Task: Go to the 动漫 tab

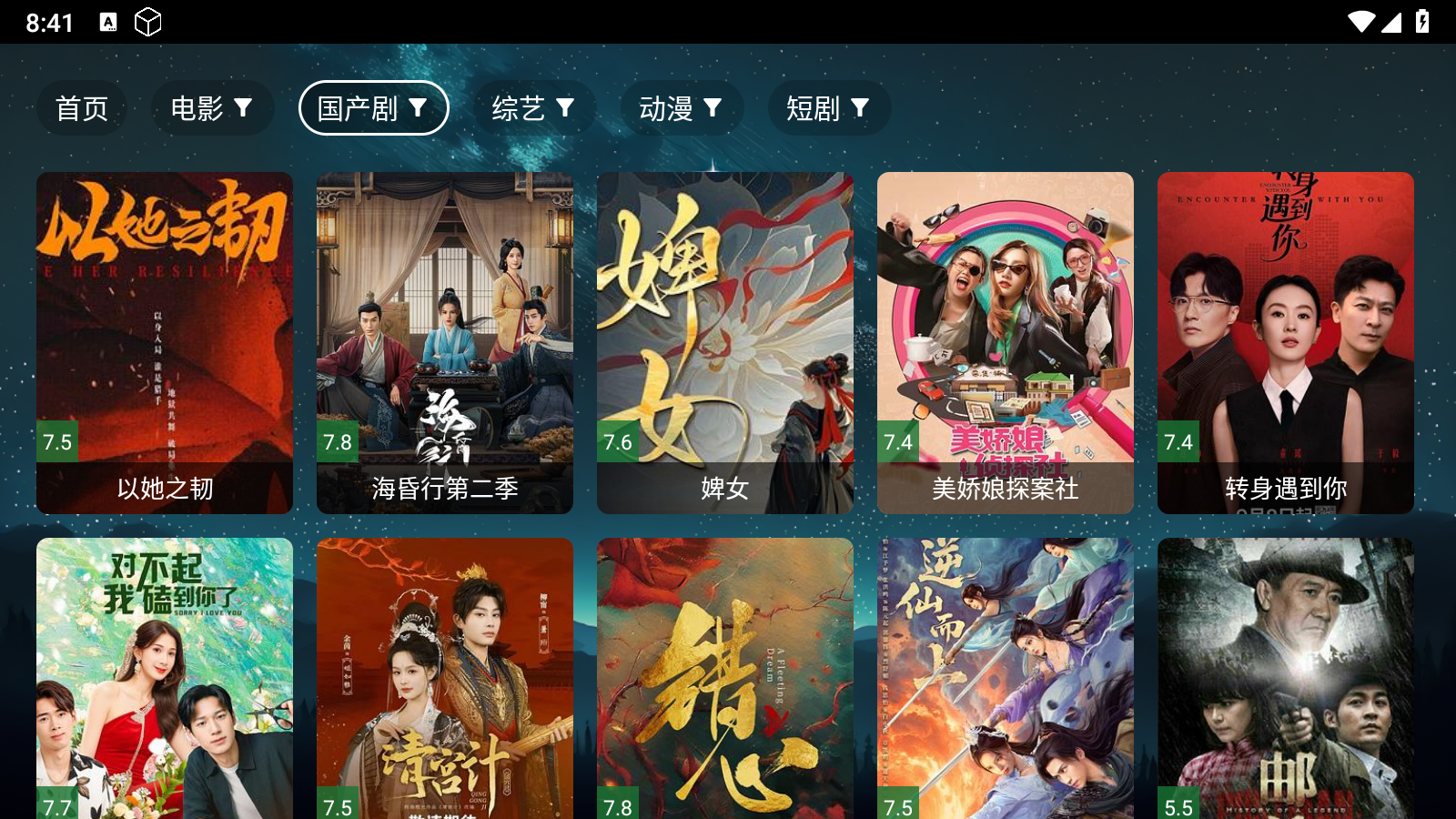Action: point(681,108)
